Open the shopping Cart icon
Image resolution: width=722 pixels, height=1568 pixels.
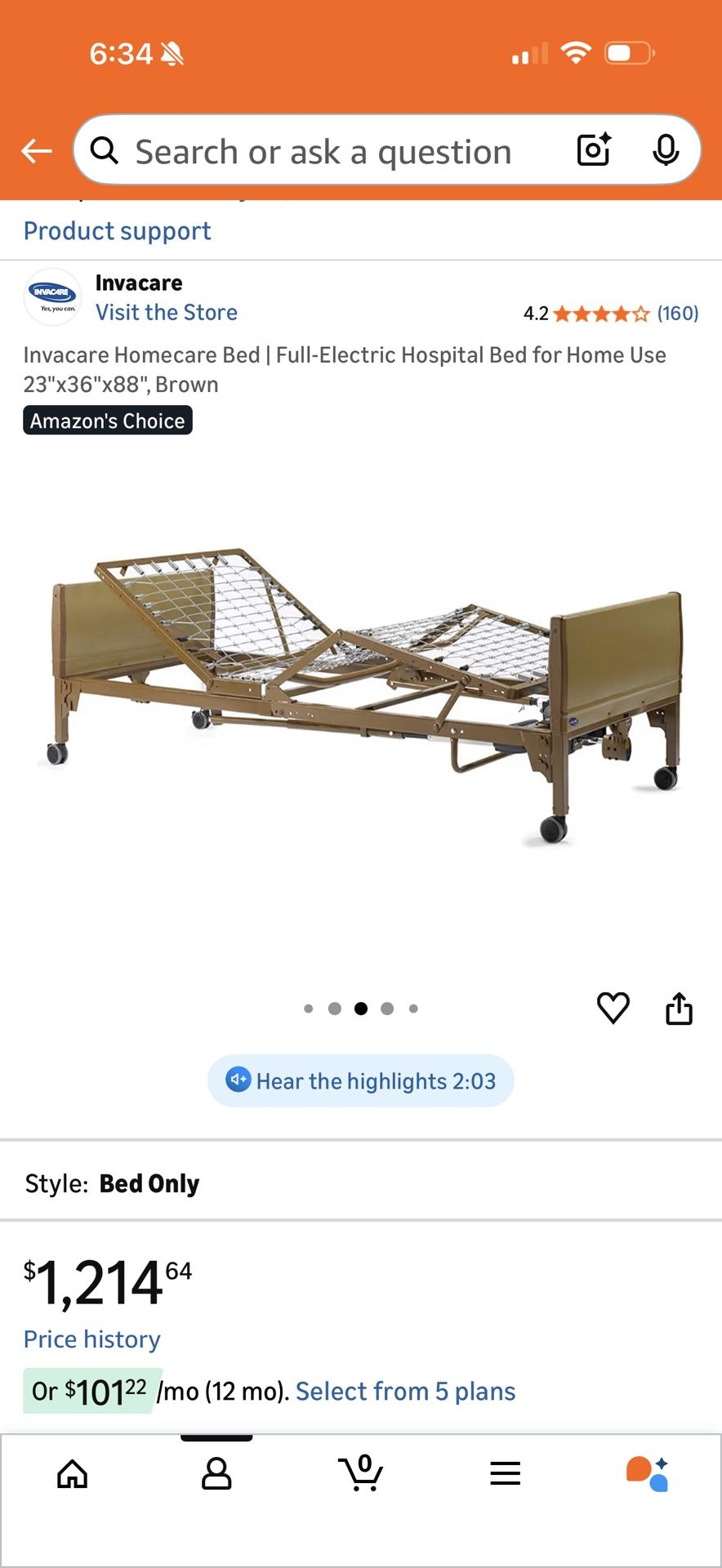pyautogui.click(x=361, y=1474)
